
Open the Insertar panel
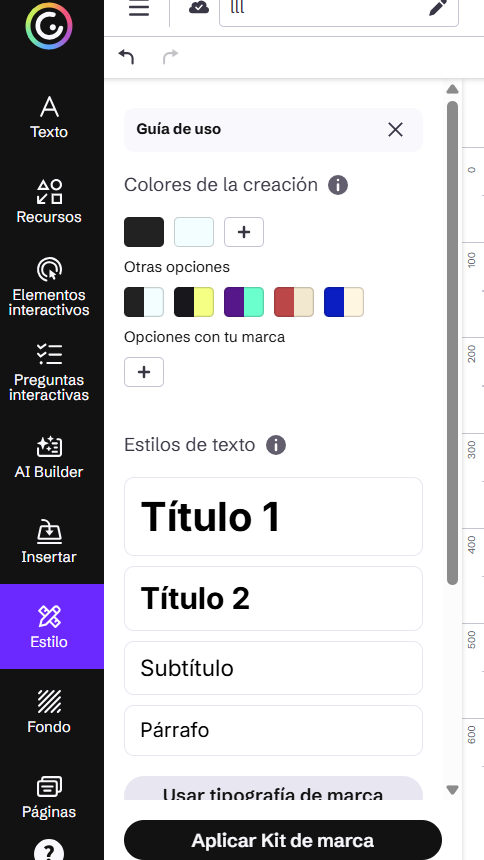pos(49,542)
